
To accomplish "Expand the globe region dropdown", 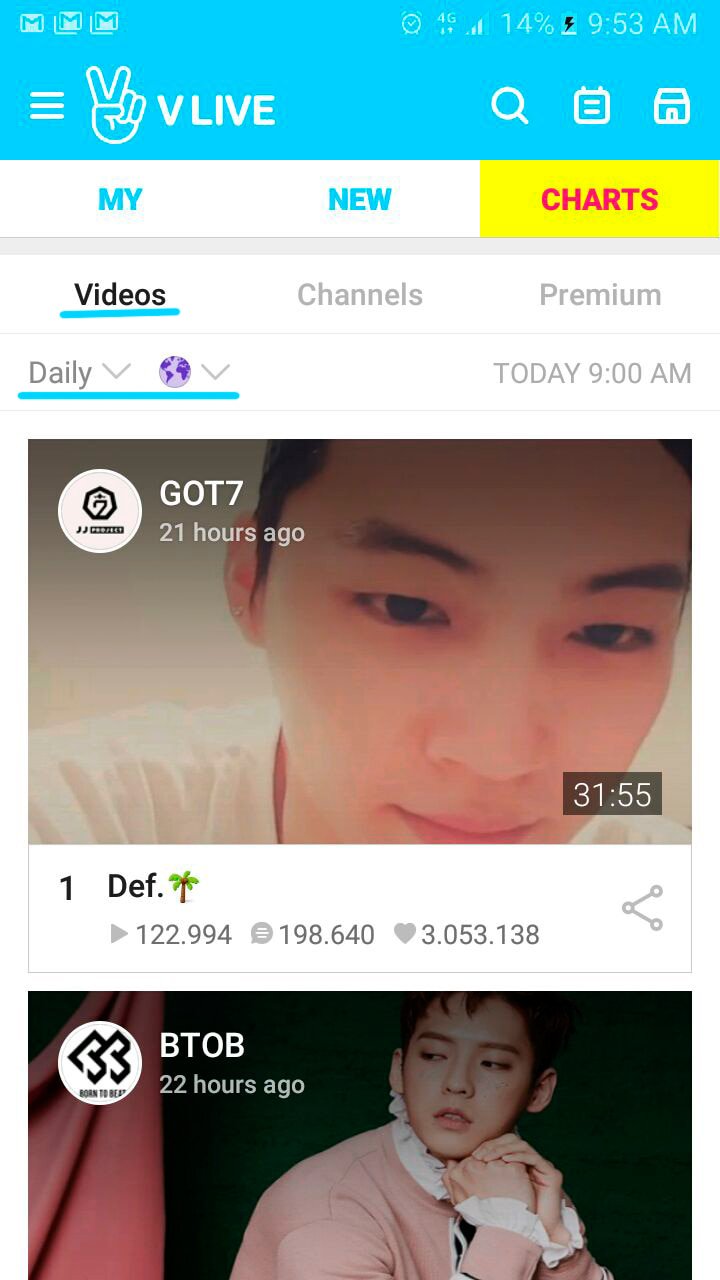I will tap(194, 373).
